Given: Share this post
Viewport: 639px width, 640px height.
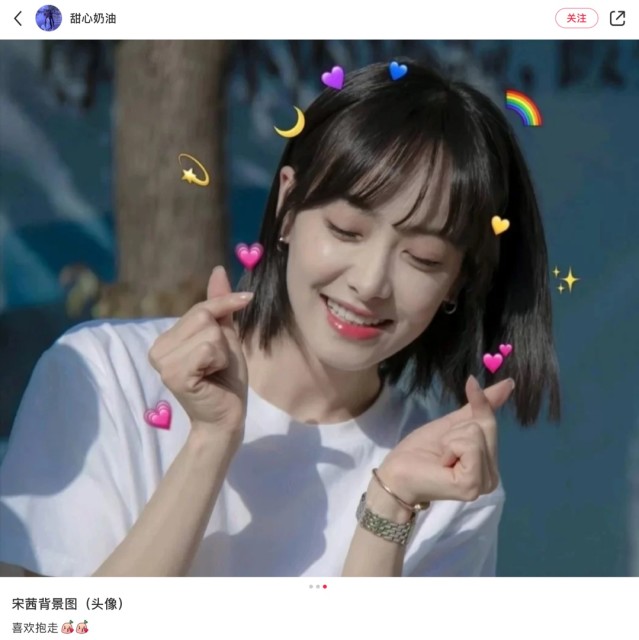Looking at the screenshot, I should click(617, 18).
